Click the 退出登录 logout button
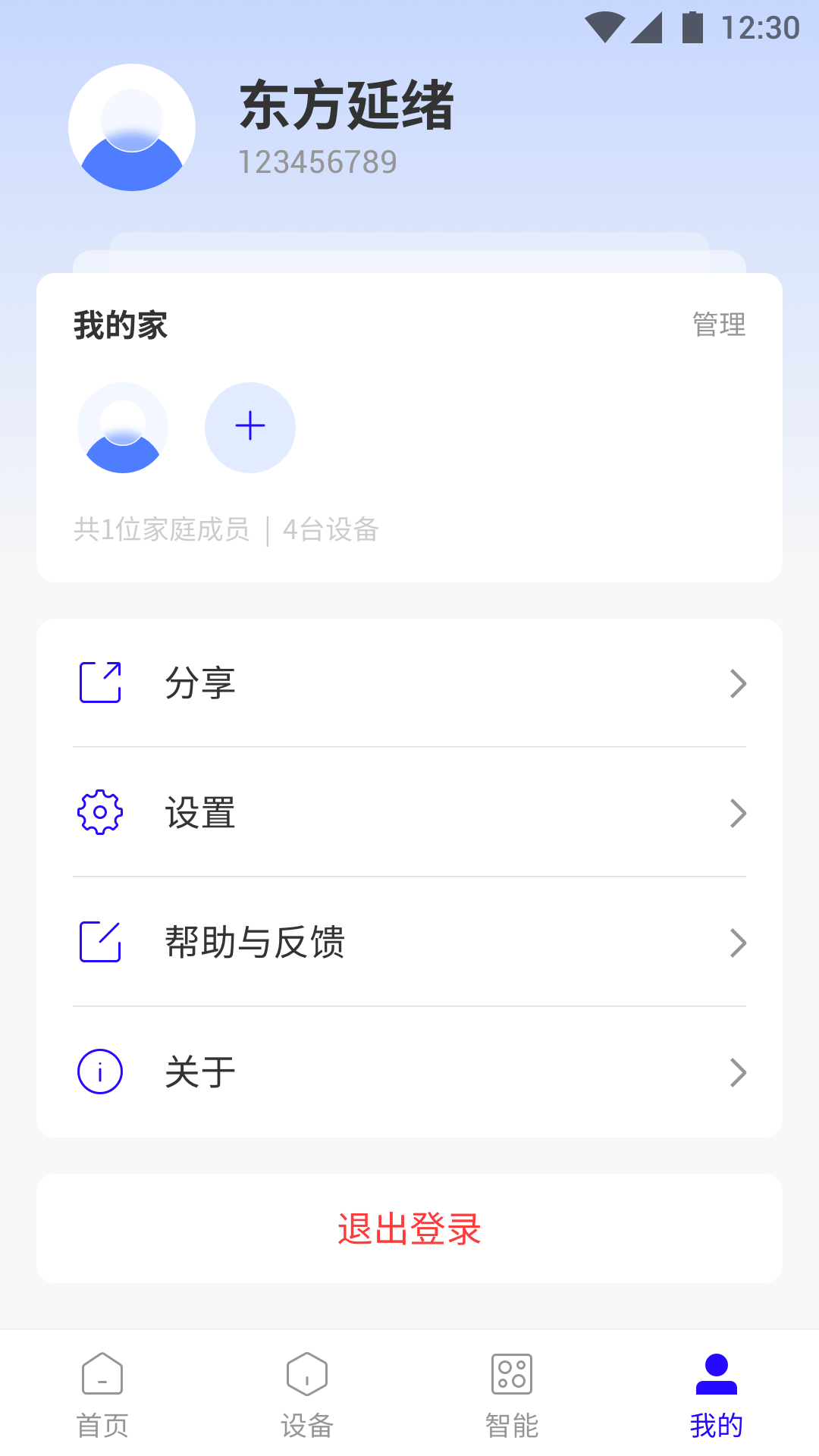 coord(409,1229)
